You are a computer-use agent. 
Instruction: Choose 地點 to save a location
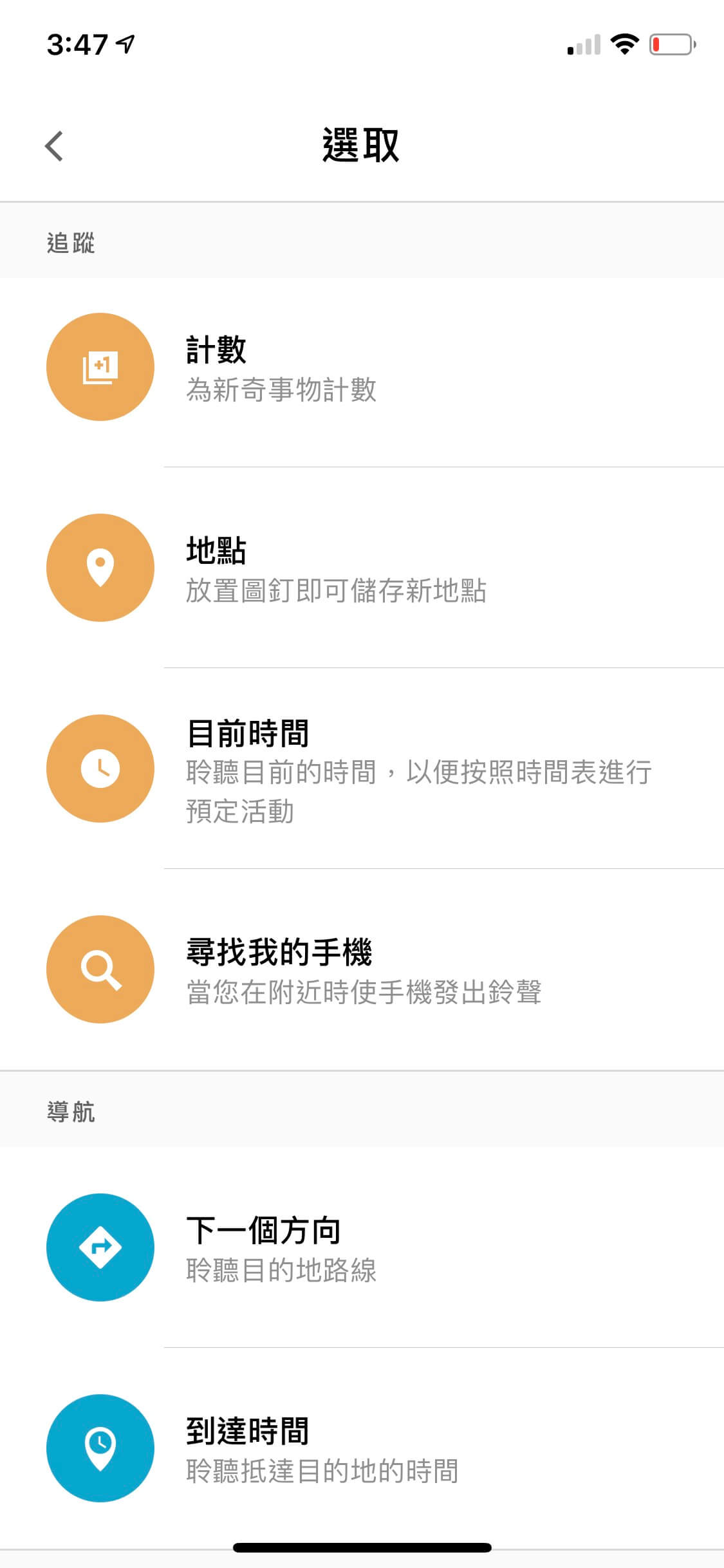360,568
